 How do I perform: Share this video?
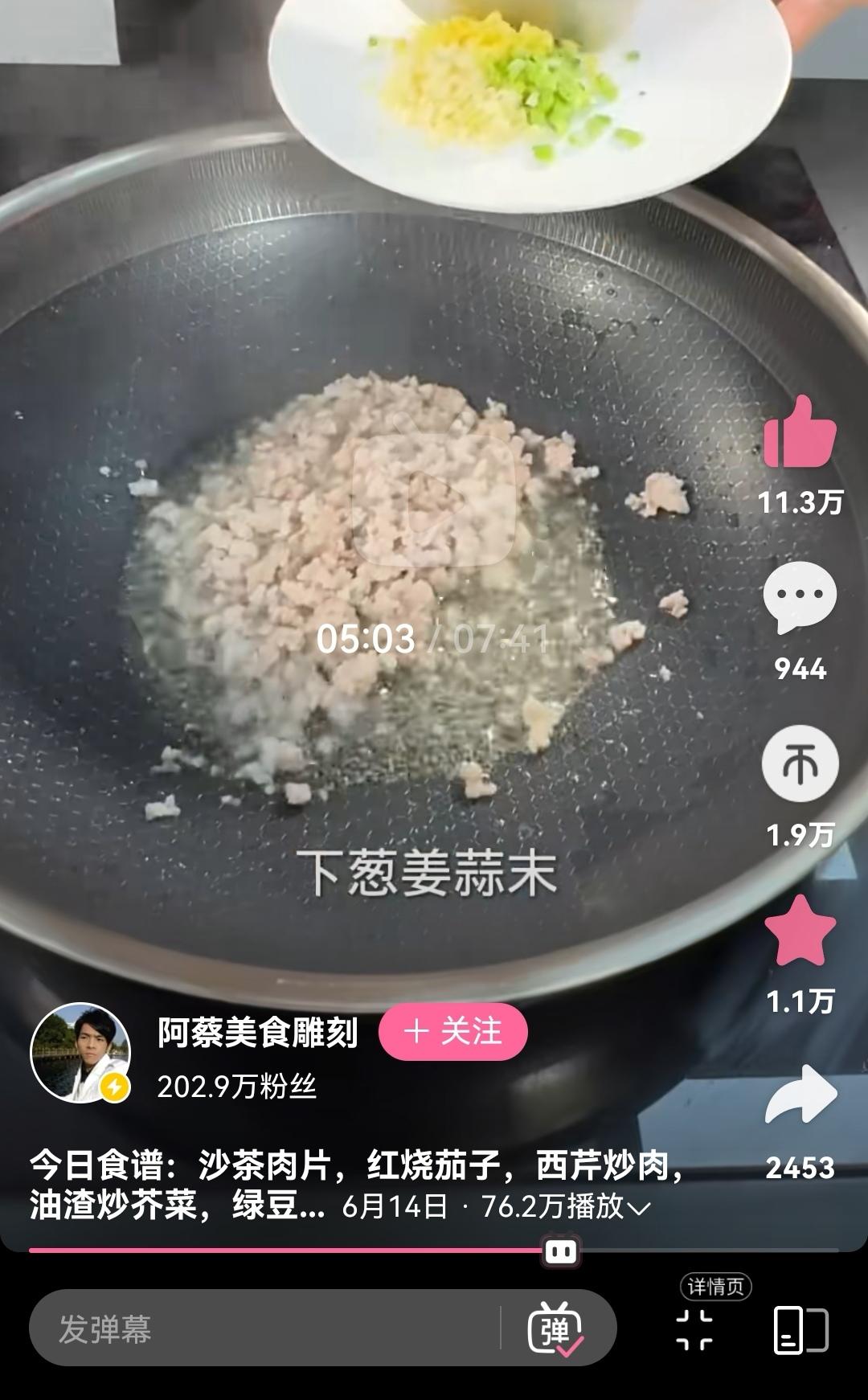click(x=800, y=1095)
